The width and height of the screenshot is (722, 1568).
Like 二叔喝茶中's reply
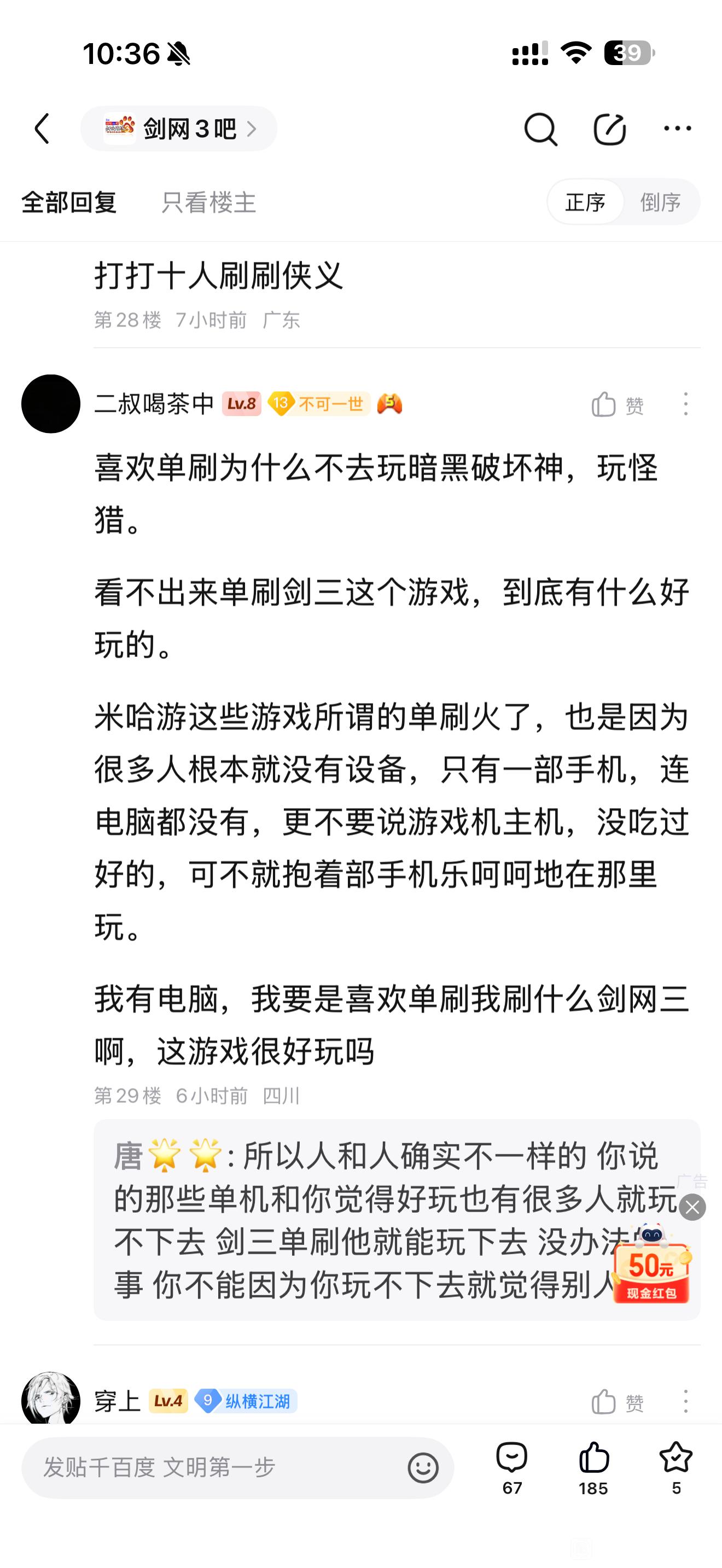click(616, 405)
